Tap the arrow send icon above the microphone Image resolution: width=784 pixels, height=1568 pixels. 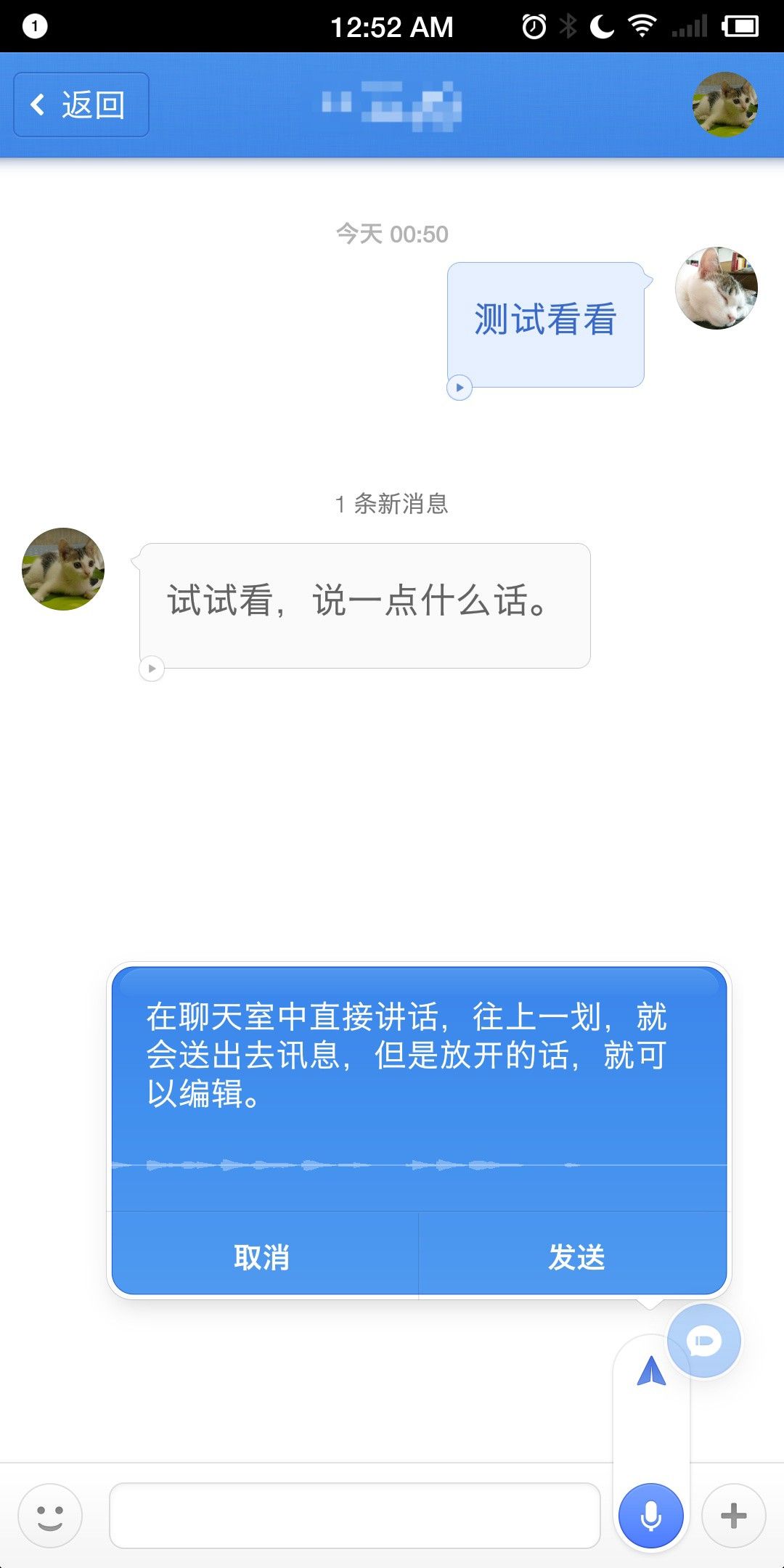tap(651, 1371)
